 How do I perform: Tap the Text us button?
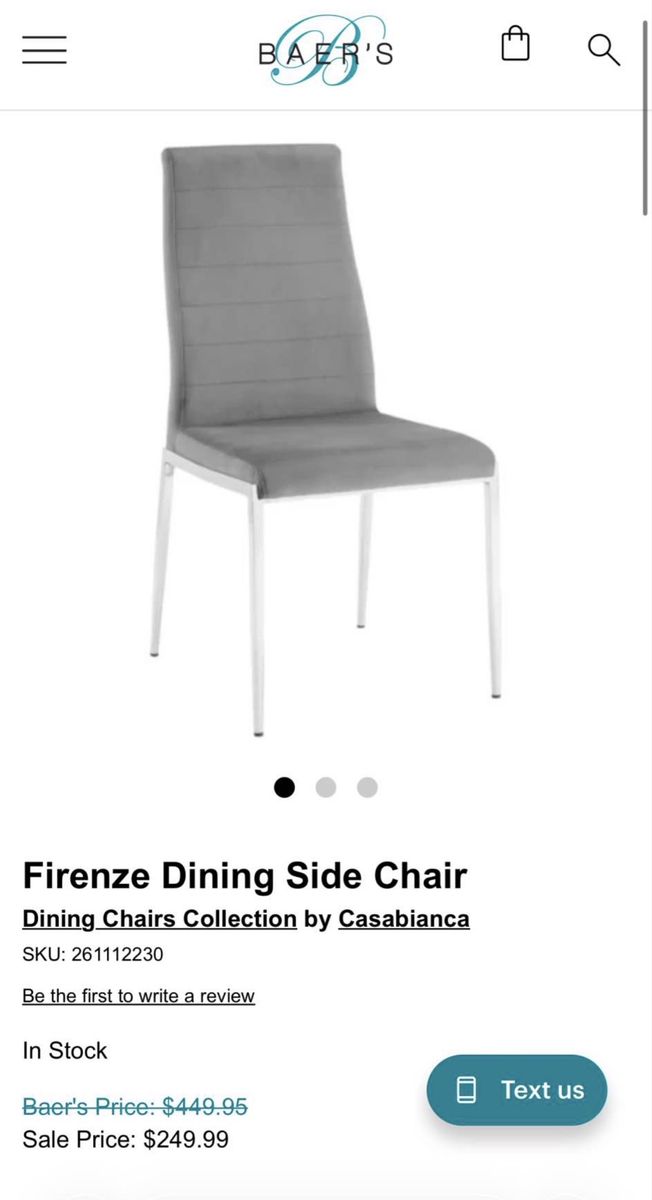(x=517, y=1090)
